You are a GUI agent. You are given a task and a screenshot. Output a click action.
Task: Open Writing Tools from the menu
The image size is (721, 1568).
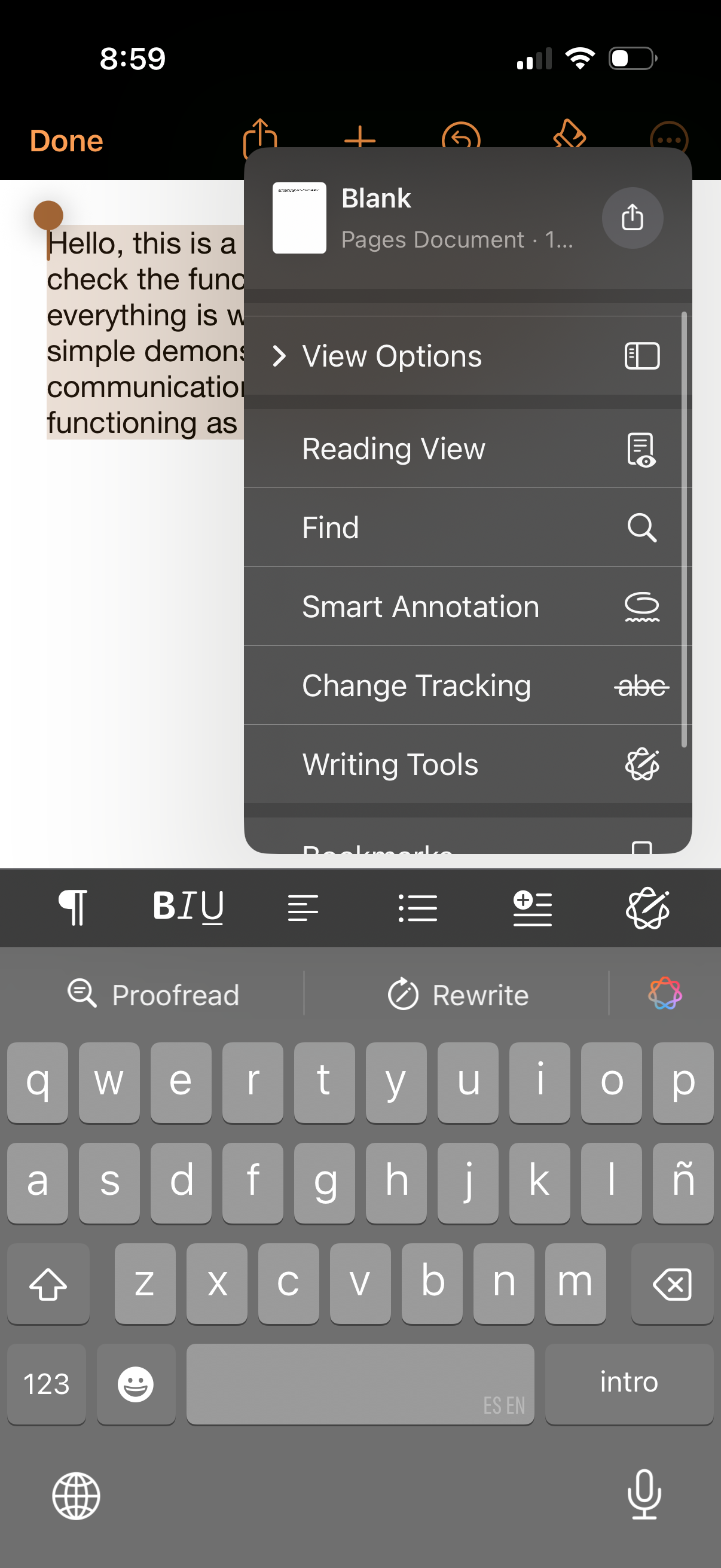(467, 764)
